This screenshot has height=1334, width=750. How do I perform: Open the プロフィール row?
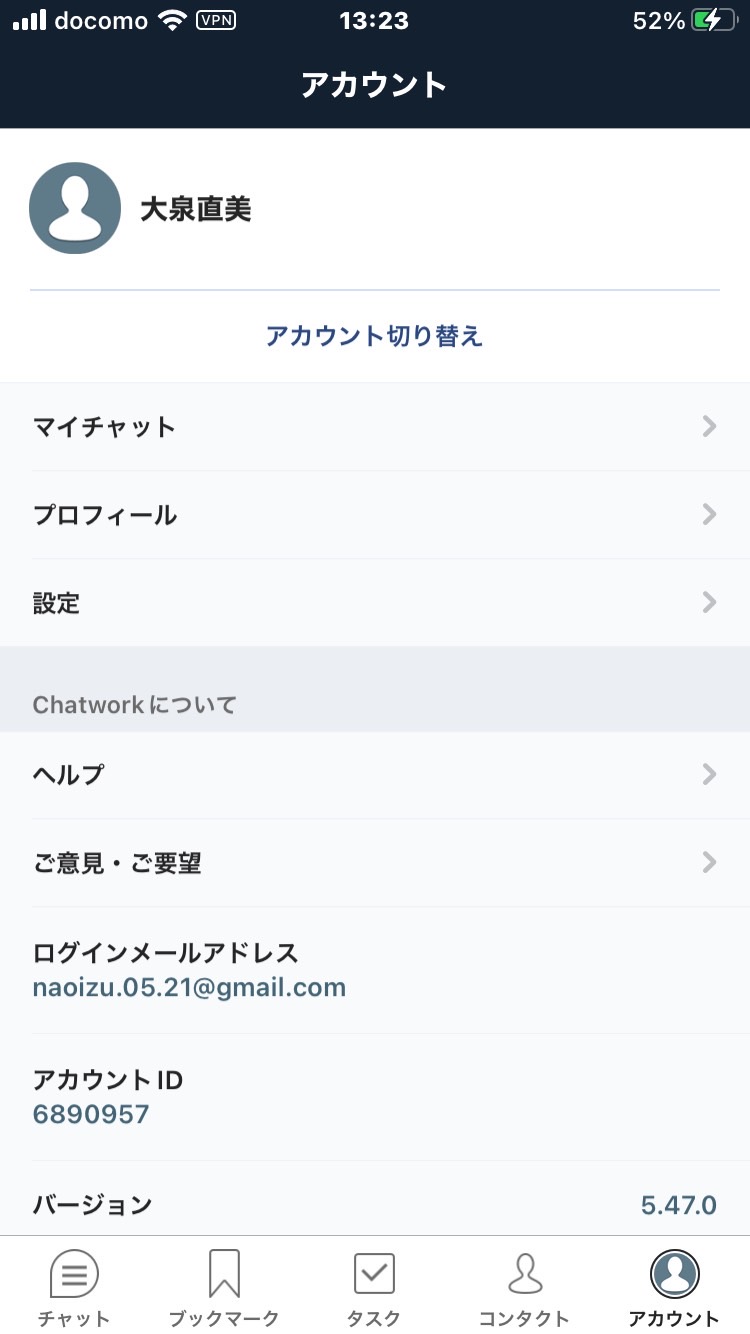[x=375, y=515]
